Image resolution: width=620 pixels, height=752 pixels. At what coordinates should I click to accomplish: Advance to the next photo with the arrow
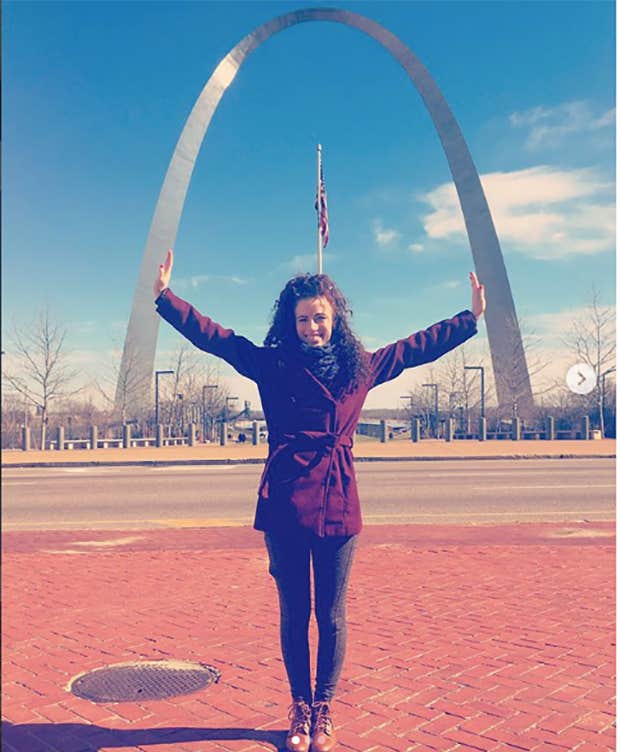pos(581,378)
